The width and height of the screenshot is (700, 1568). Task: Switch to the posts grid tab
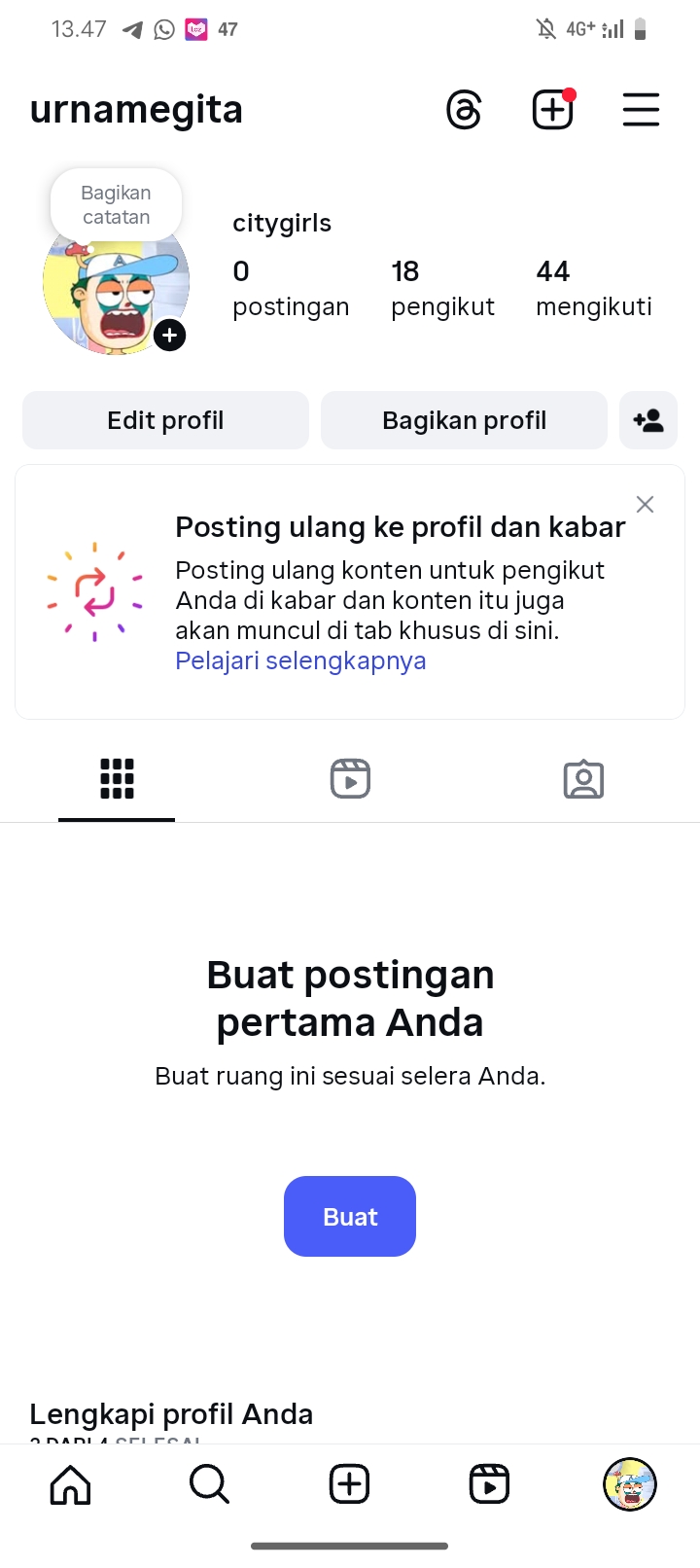click(117, 779)
